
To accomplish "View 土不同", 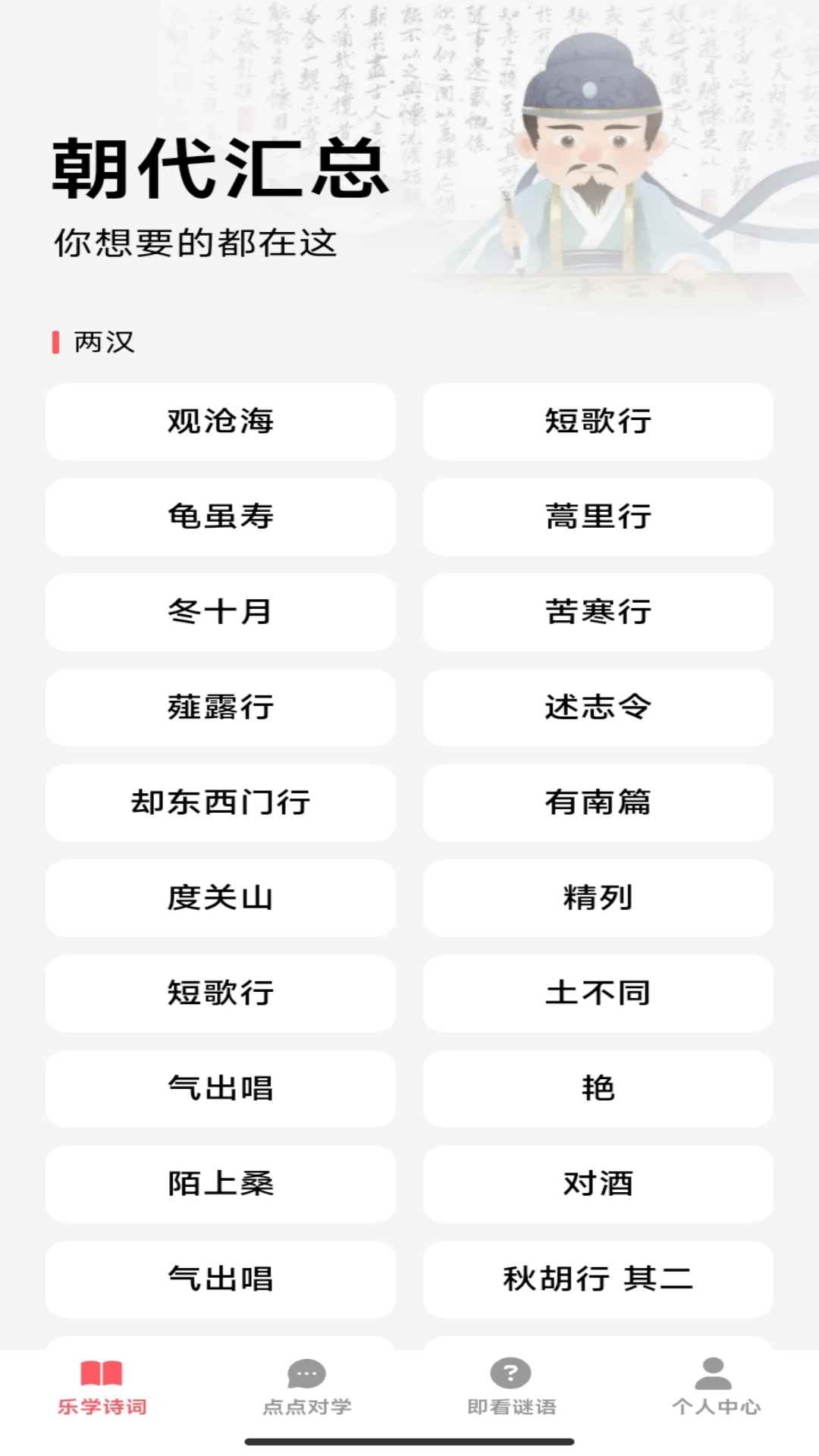I will coord(598,993).
